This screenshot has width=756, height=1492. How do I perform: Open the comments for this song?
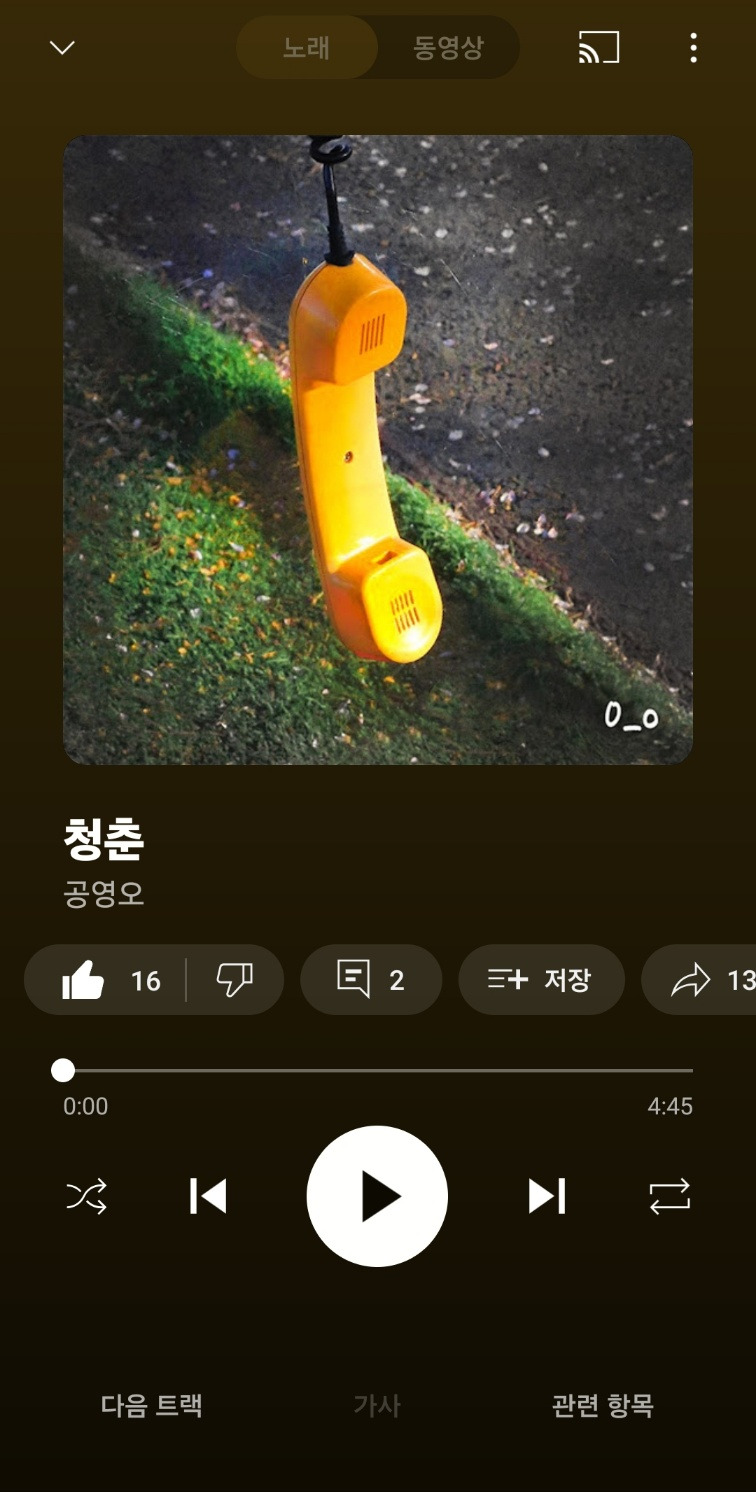[x=371, y=980]
